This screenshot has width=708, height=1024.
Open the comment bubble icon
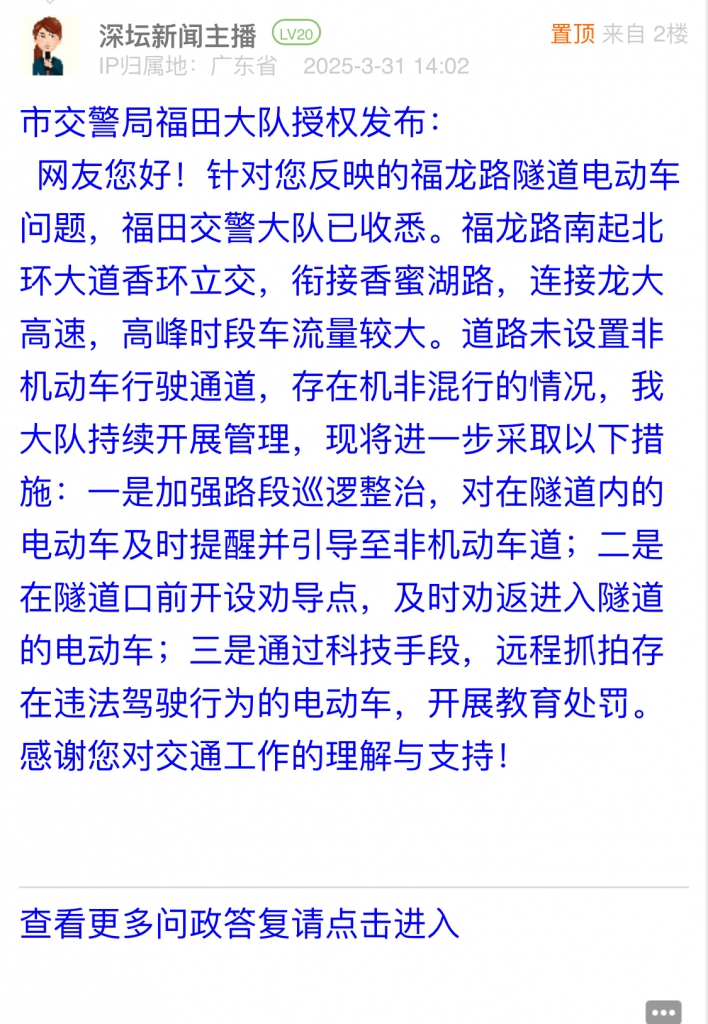tap(663, 1011)
